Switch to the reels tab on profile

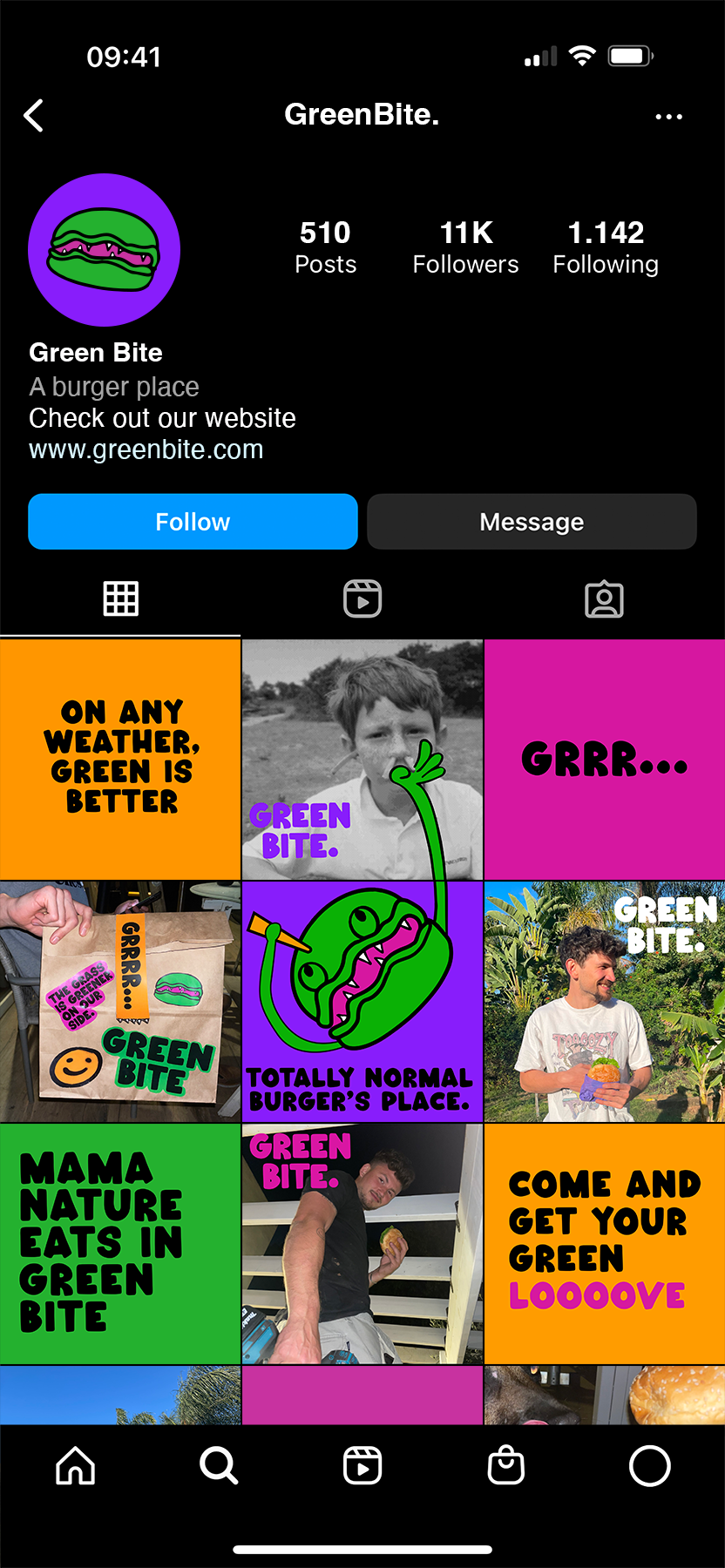click(x=362, y=599)
